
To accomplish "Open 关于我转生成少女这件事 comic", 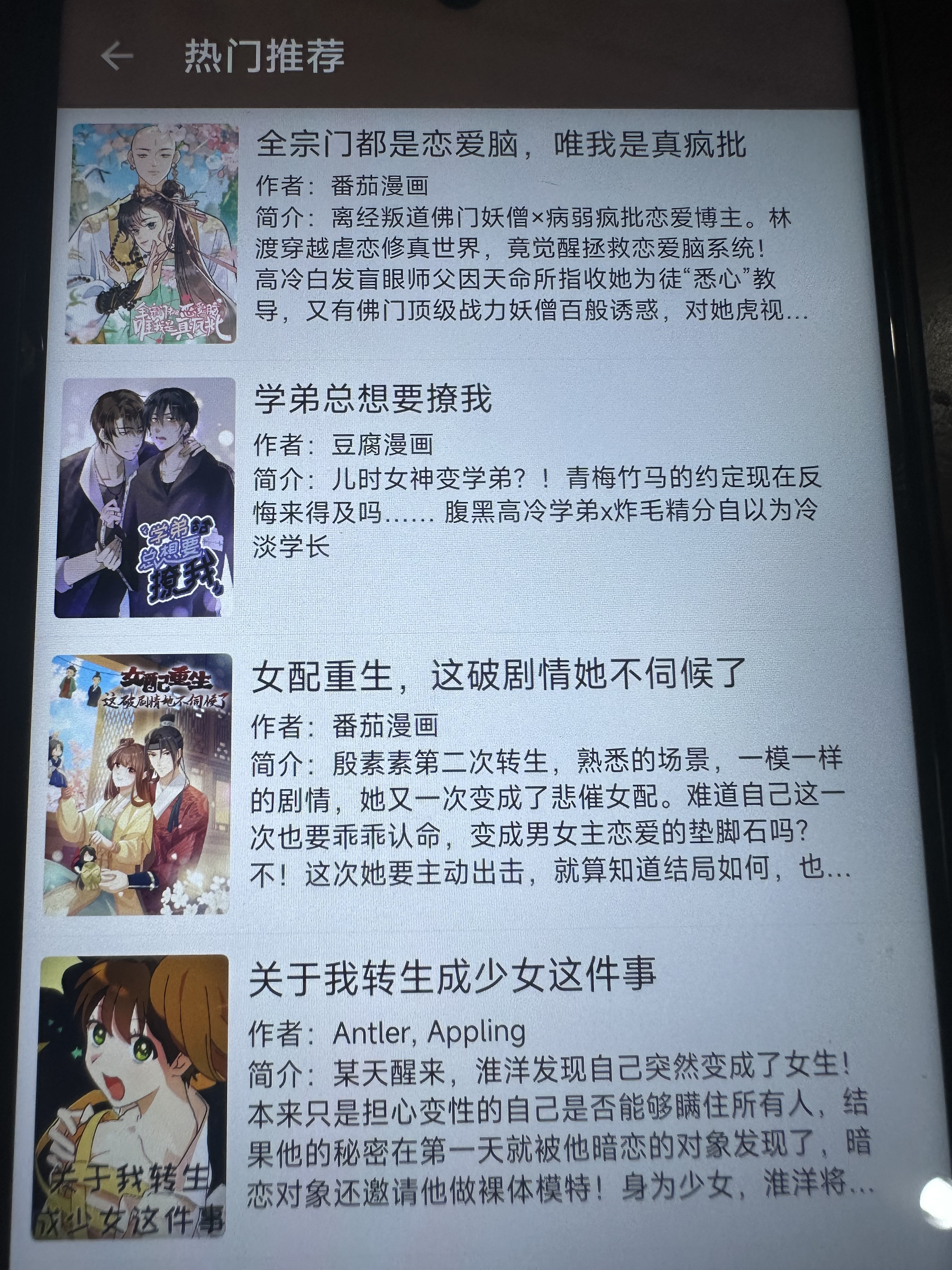I will (453, 977).
